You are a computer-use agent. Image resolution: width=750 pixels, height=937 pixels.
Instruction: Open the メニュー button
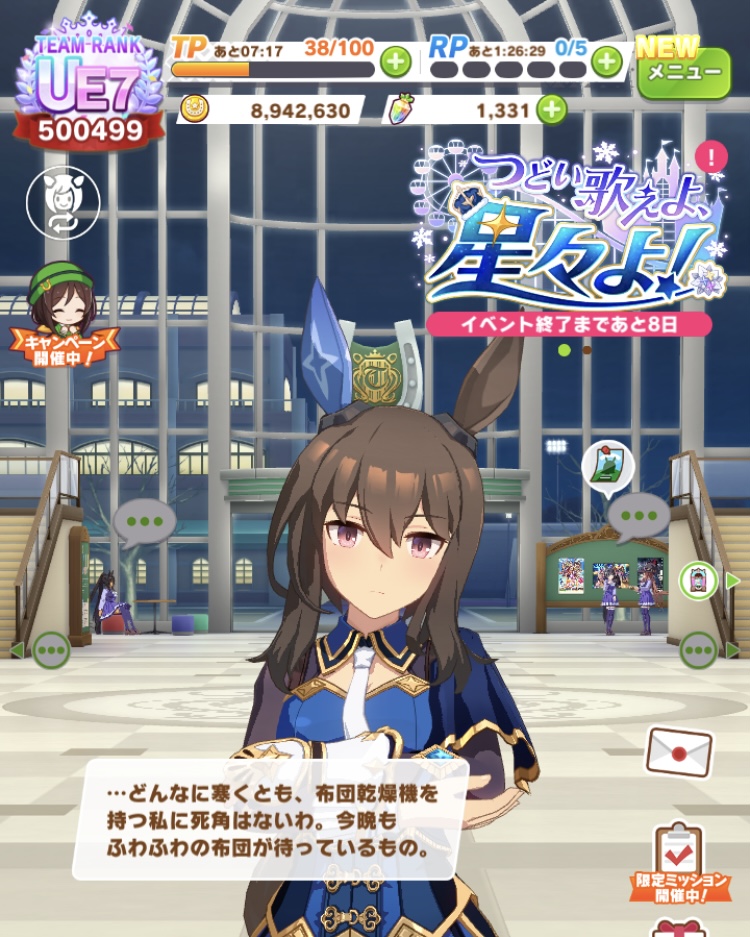684,73
